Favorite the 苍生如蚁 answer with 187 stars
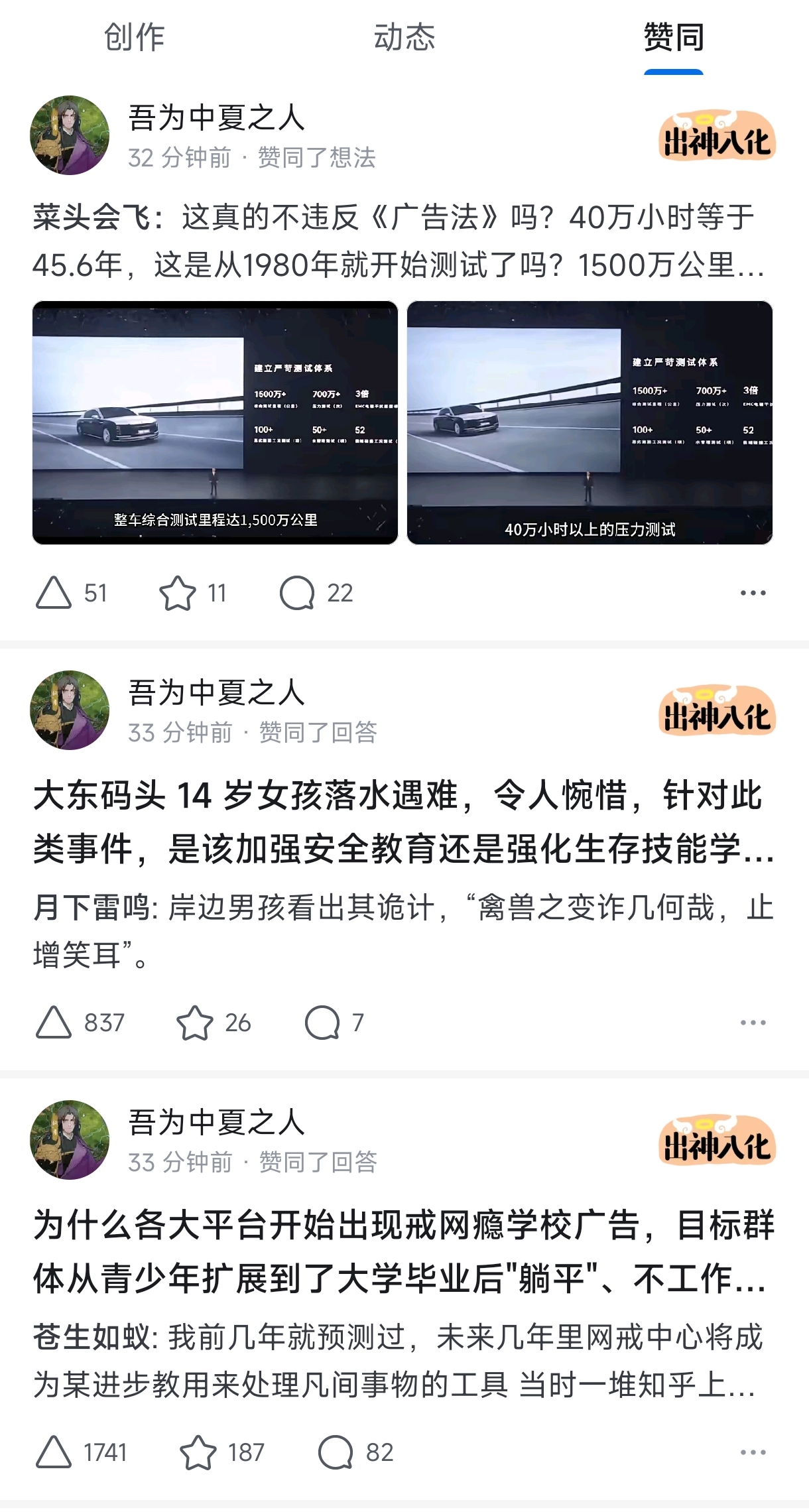The width and height of the screenshot is (809, 1512). pos(222,1452)
